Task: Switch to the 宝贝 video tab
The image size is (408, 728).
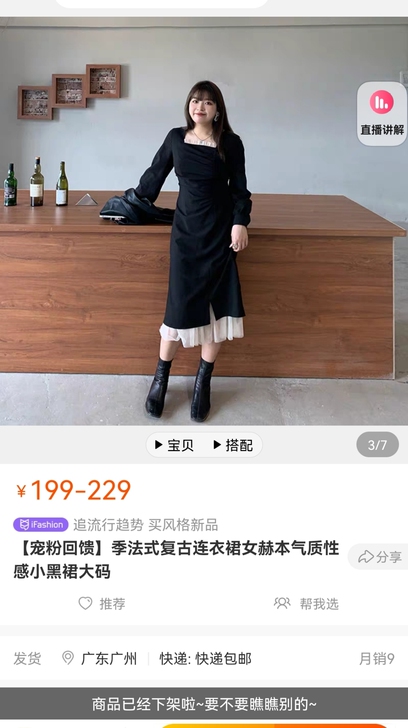Action: point(174,445)
